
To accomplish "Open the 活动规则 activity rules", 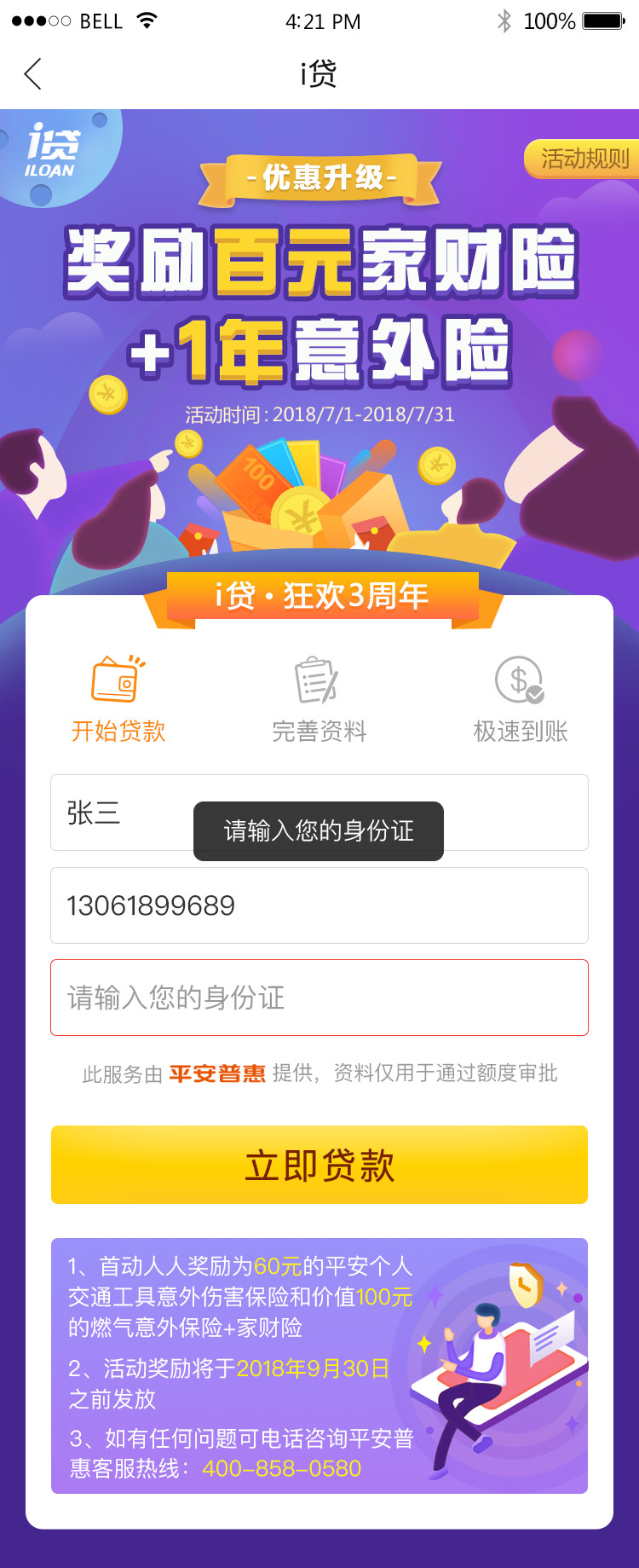I will click(x=584, y=159).
